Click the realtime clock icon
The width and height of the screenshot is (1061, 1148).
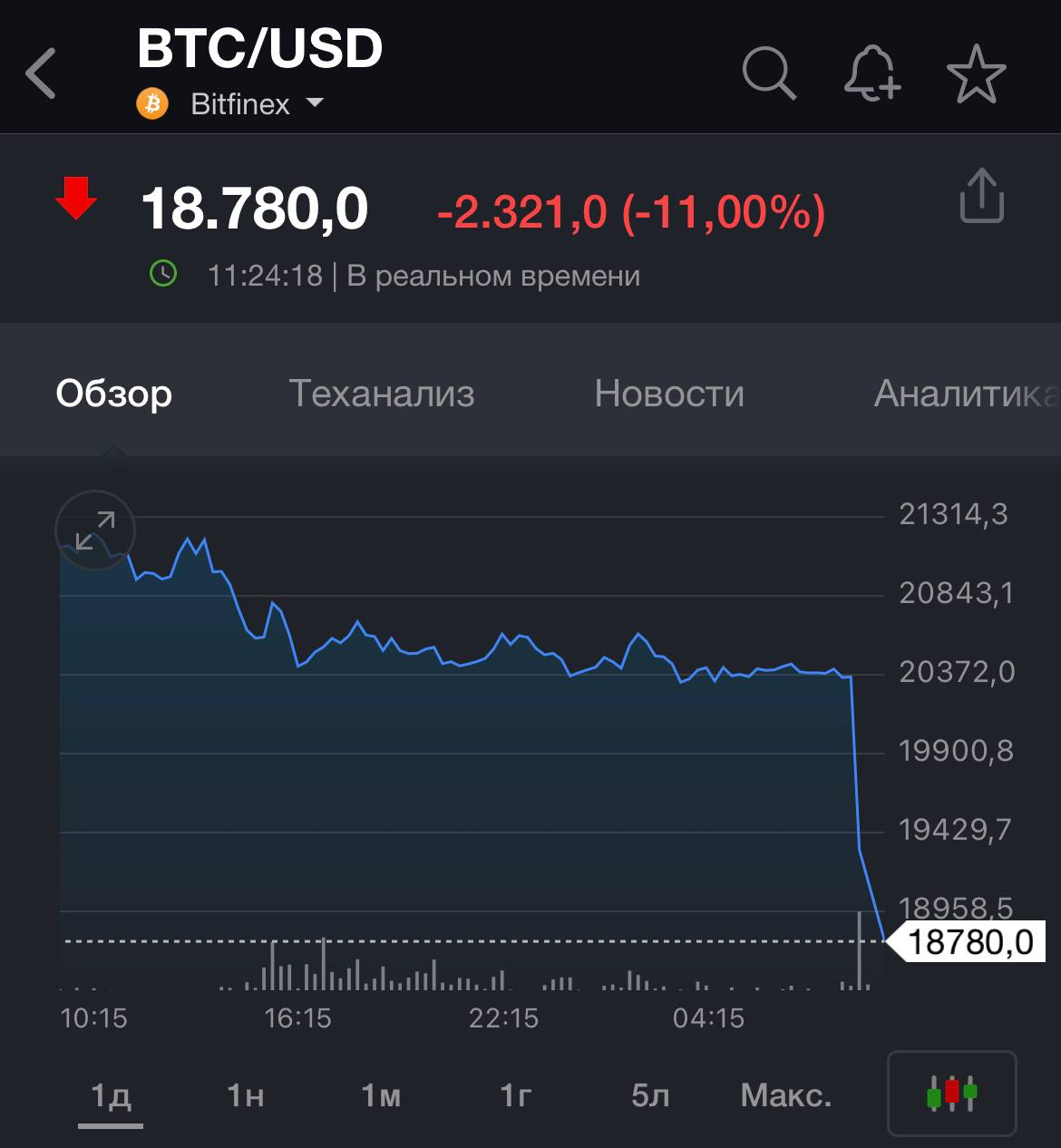163,274
